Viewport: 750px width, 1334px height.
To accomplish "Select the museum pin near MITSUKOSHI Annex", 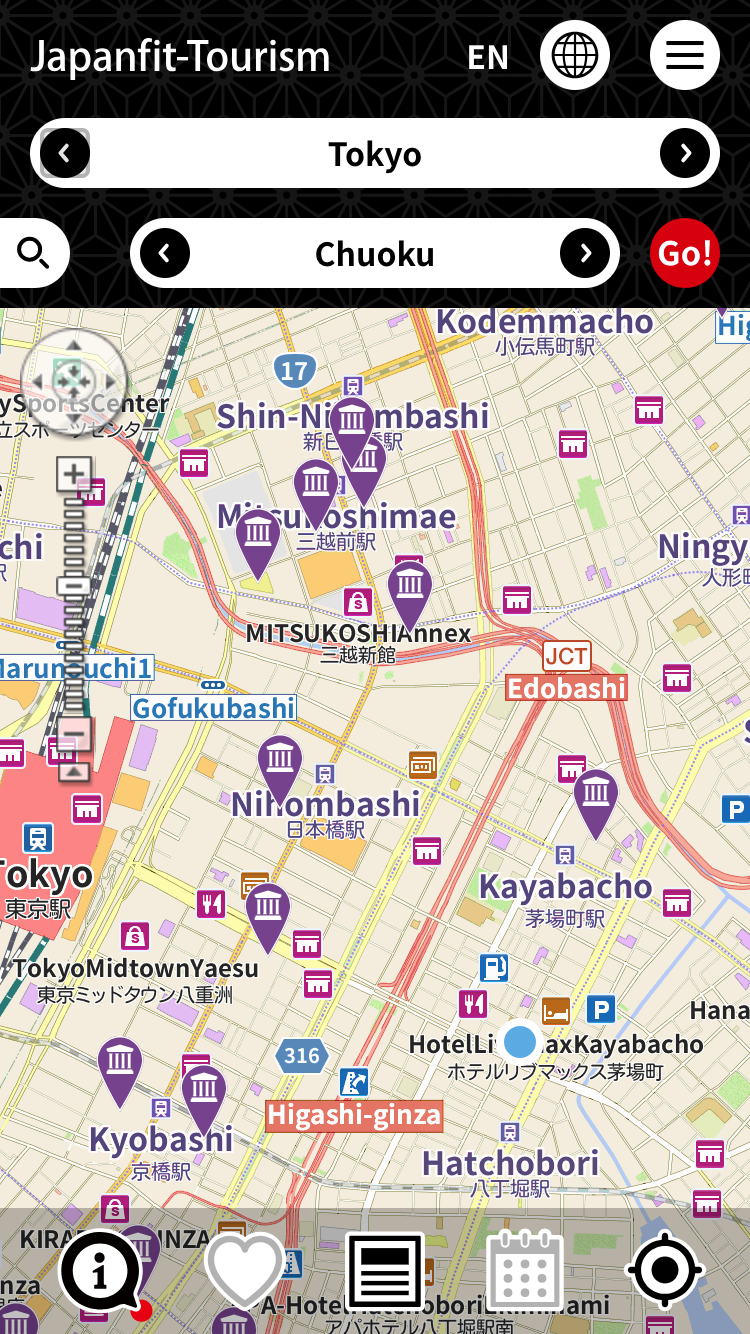I will (x=409, y=594).
